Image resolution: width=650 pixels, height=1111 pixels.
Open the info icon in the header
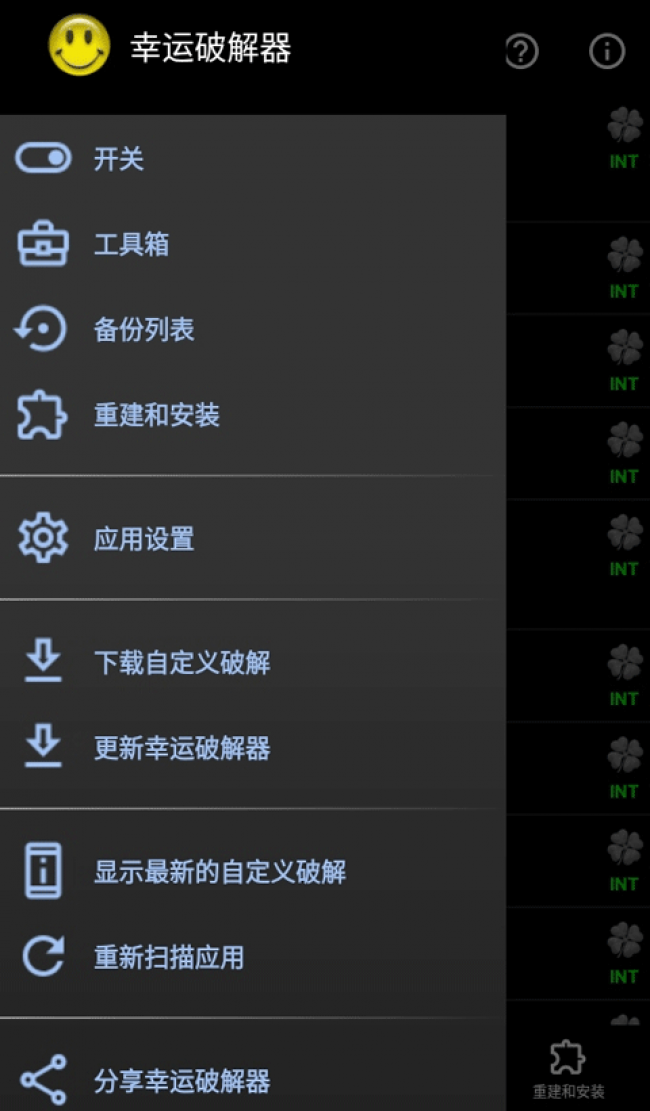pyautogui.click(x=607, y=50)
